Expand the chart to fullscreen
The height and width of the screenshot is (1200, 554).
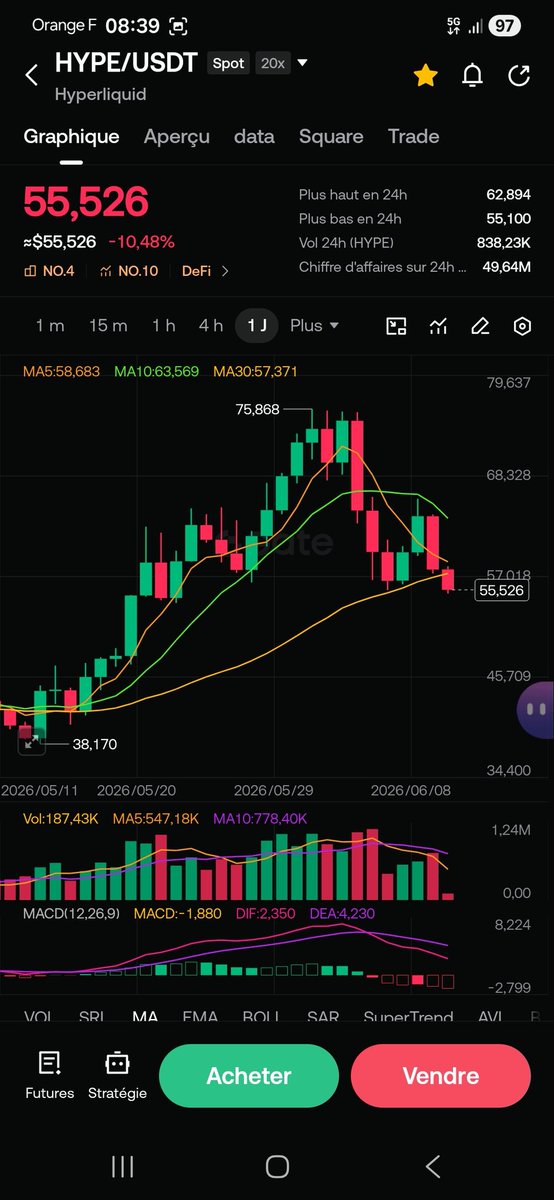pyautogui.click(x=30, y=742)
